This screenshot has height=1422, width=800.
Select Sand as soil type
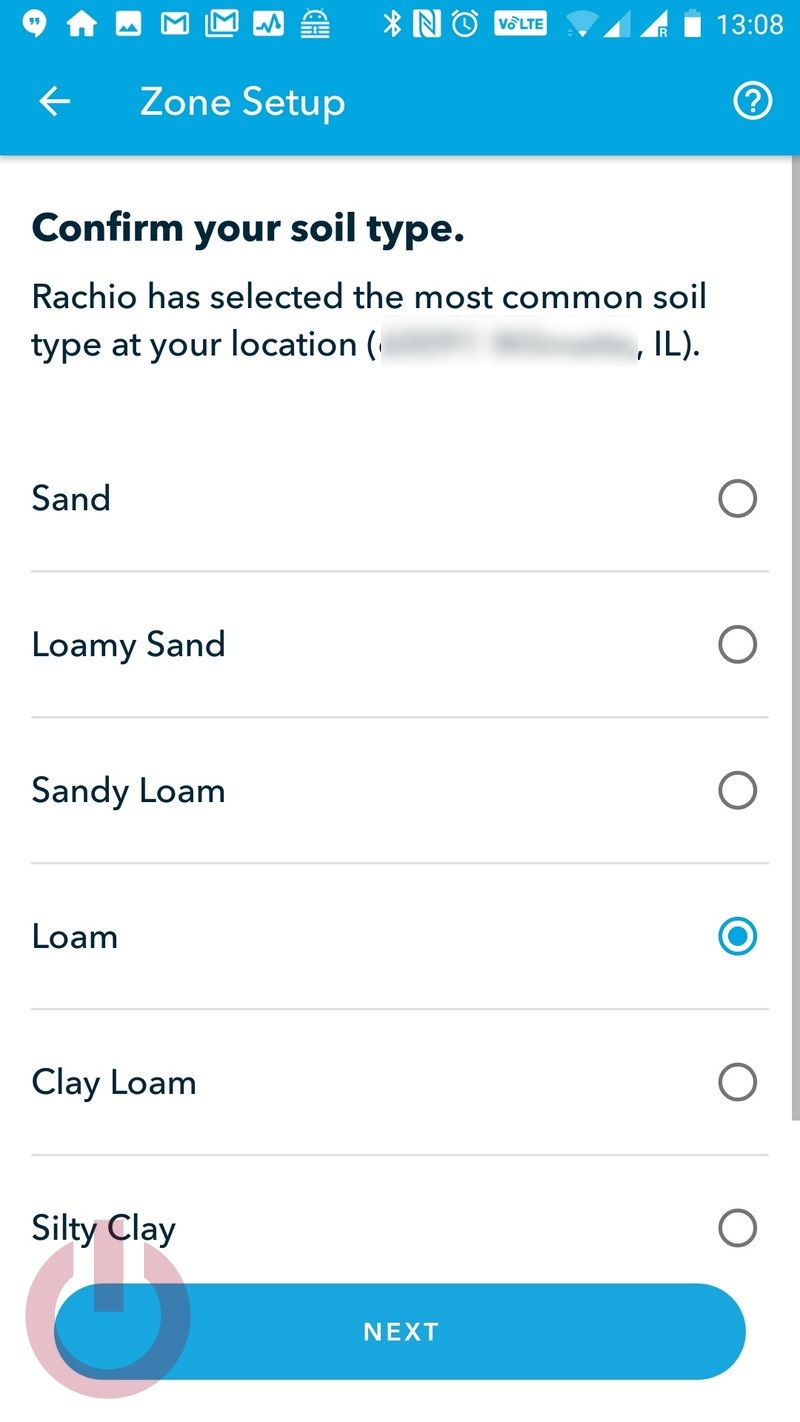(400, 498)
